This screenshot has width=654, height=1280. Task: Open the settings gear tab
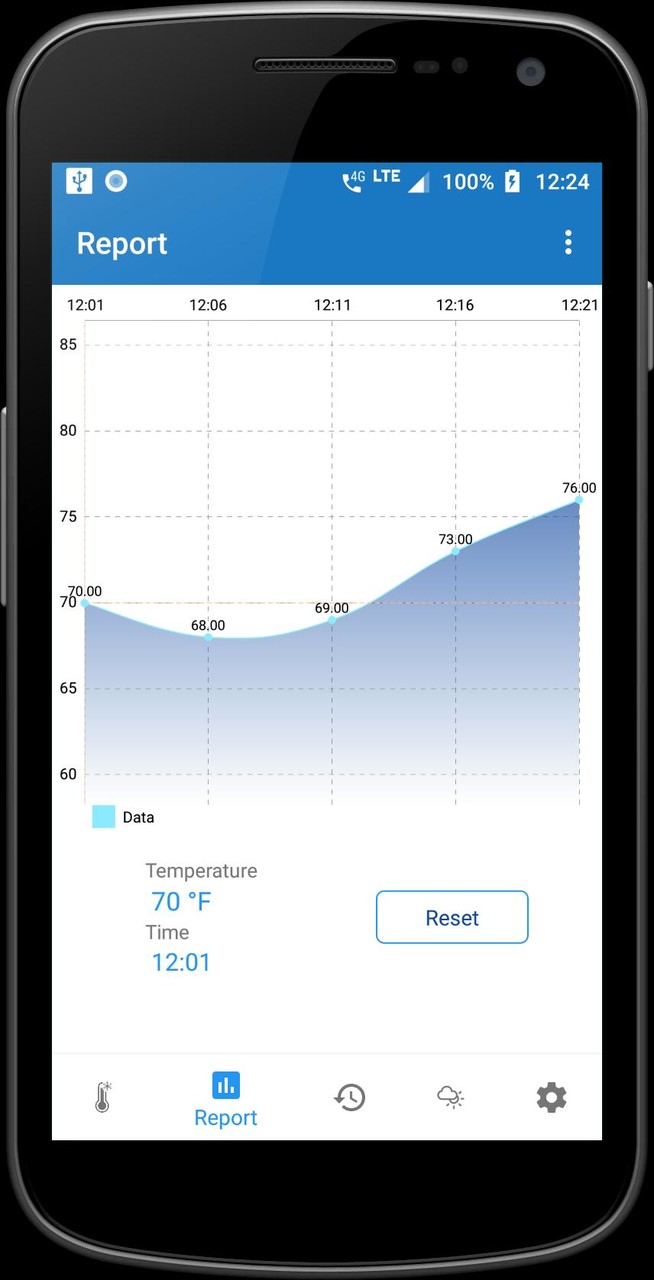(x=551, y=1097)
